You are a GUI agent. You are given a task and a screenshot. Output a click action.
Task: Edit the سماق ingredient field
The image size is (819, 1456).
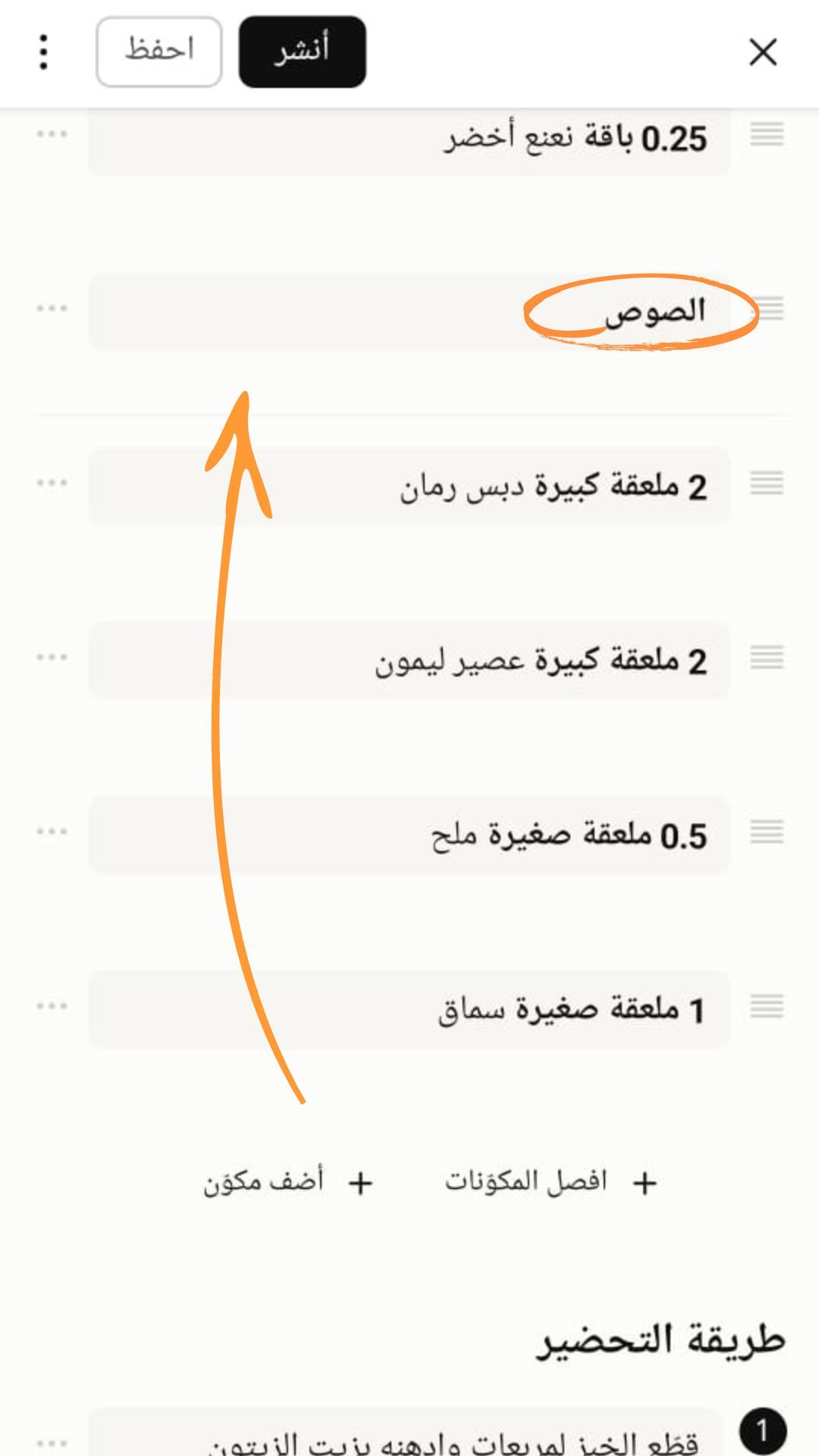tap(409, 1009)
